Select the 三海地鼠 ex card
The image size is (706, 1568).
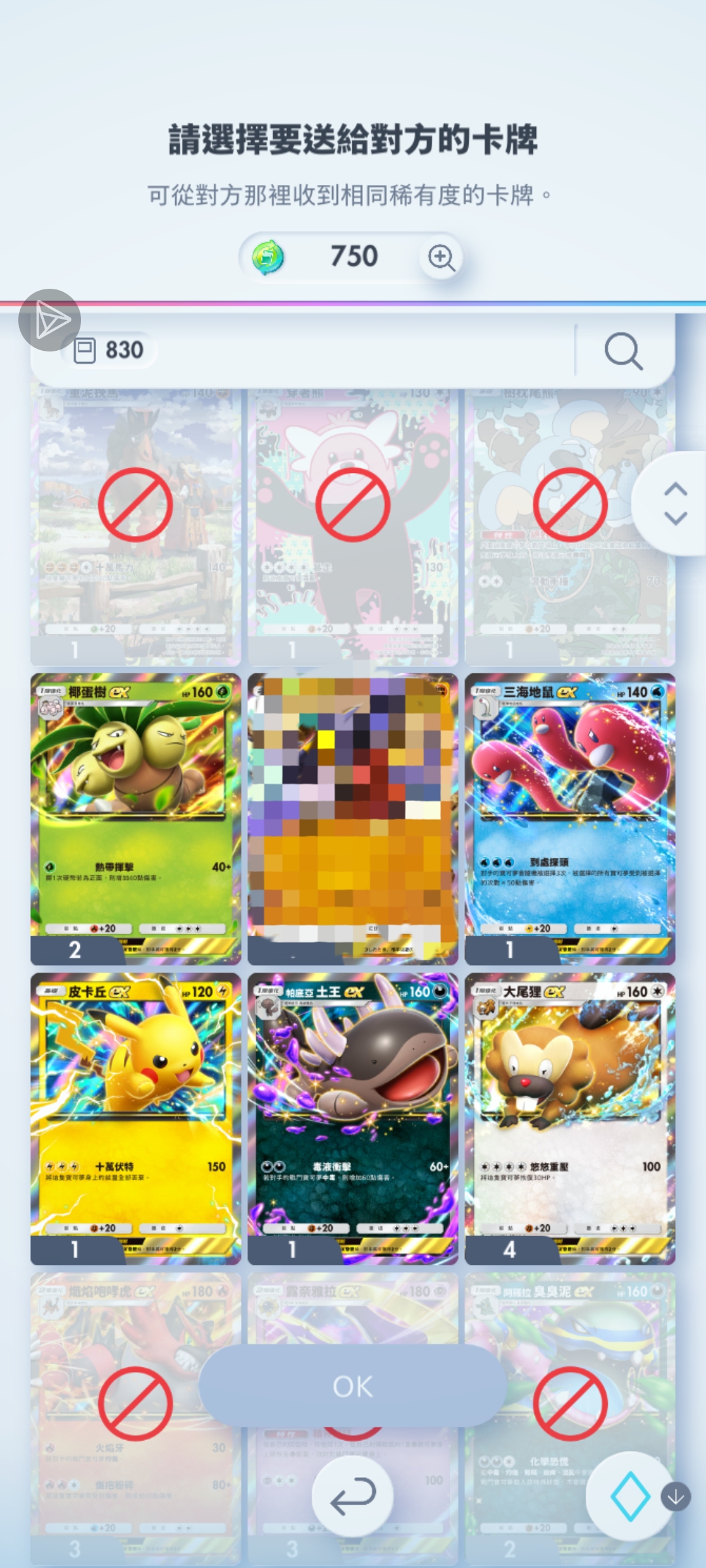[569, 818]
